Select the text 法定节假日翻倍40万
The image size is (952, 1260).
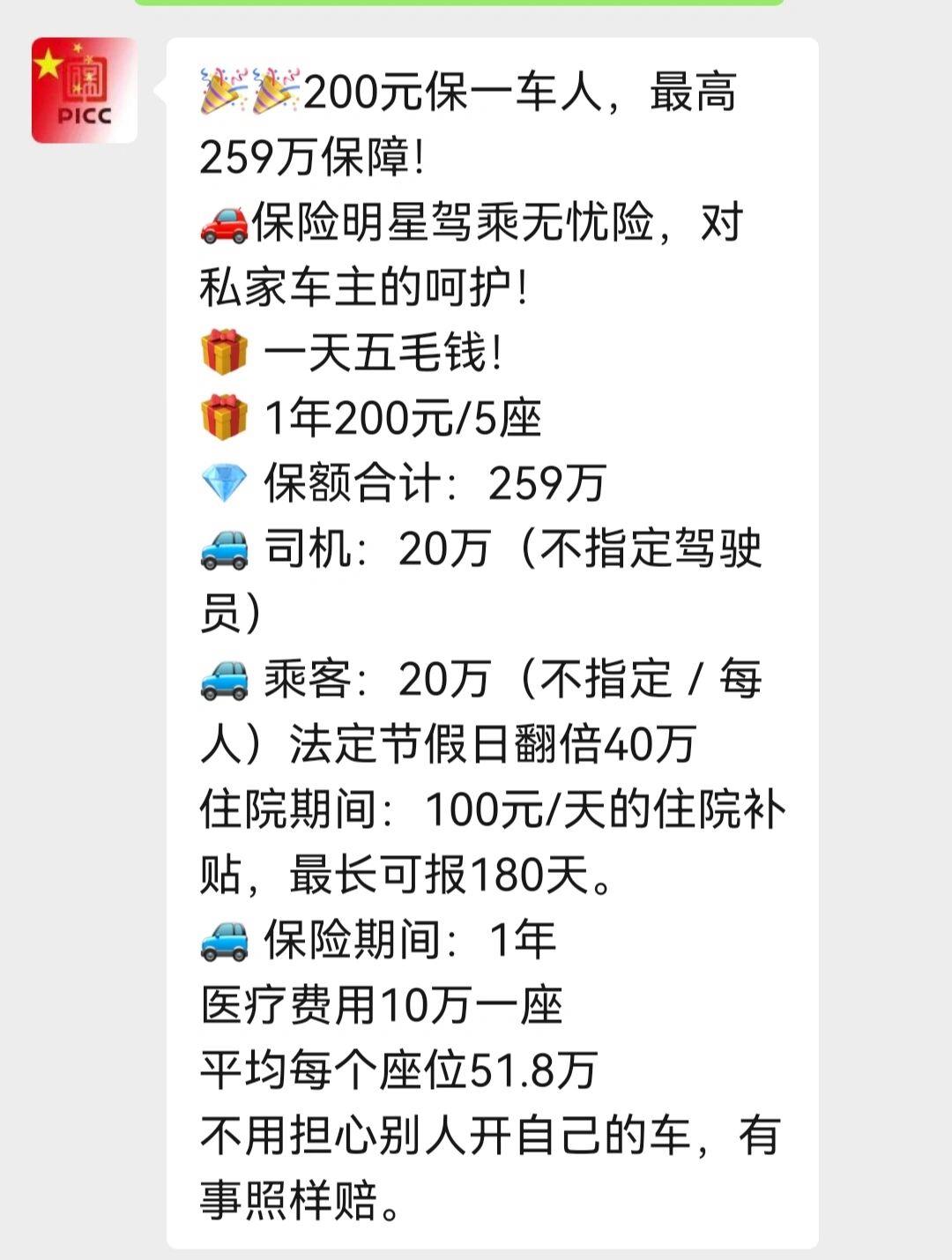(x=494, y=741)
